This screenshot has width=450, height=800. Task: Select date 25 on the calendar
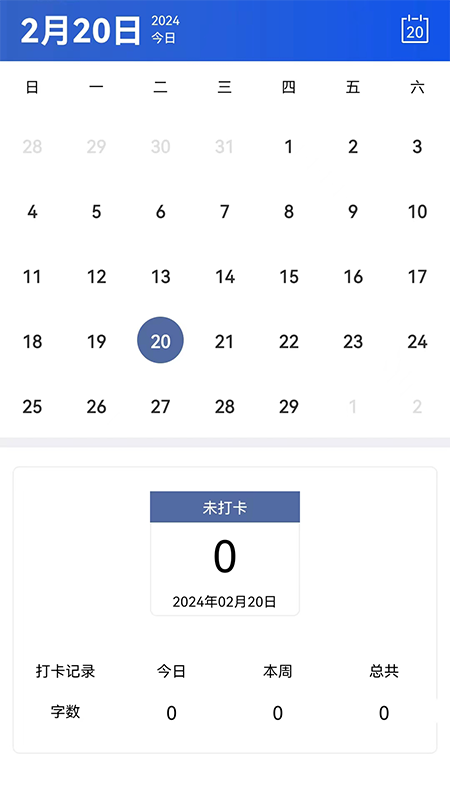coord(32,407)
